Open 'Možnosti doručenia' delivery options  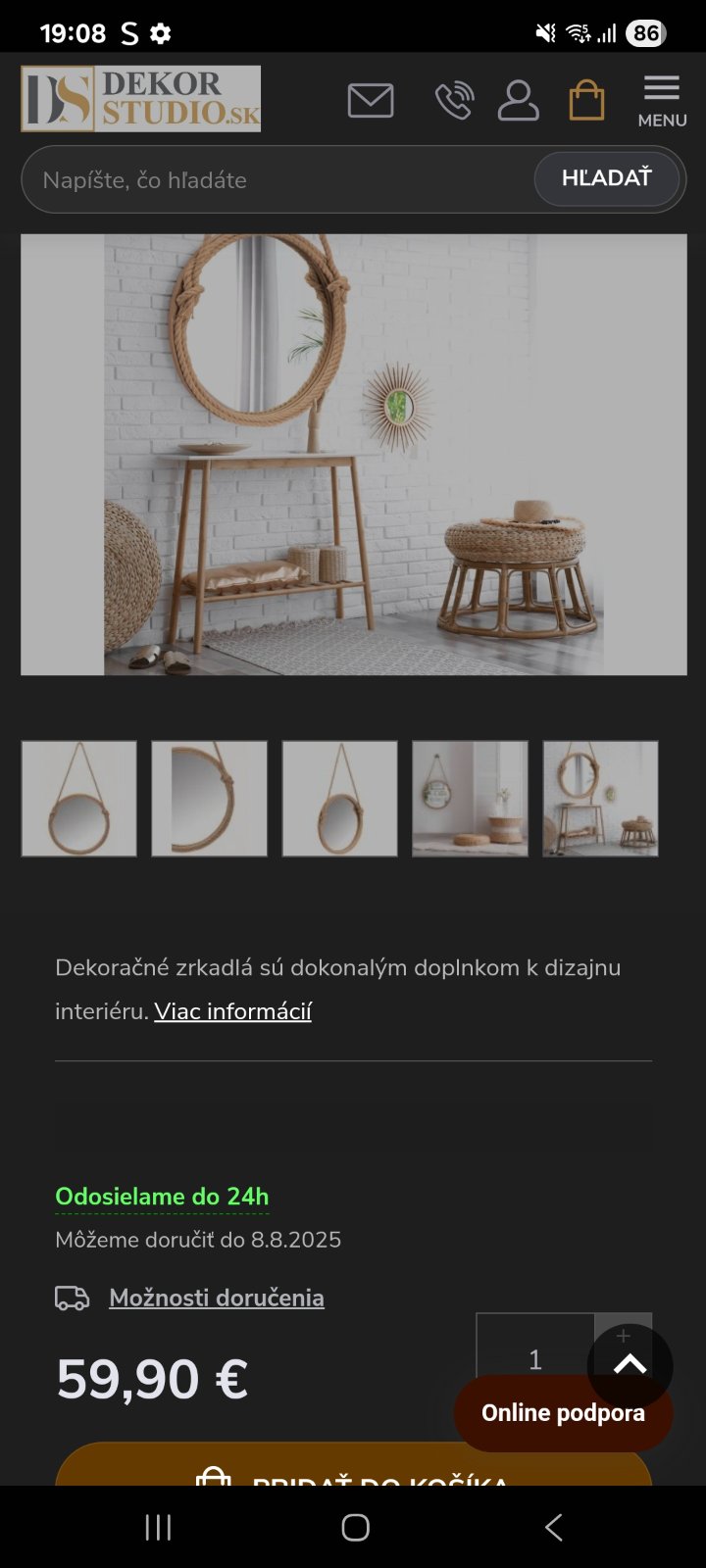click(x=216, y=1298)
